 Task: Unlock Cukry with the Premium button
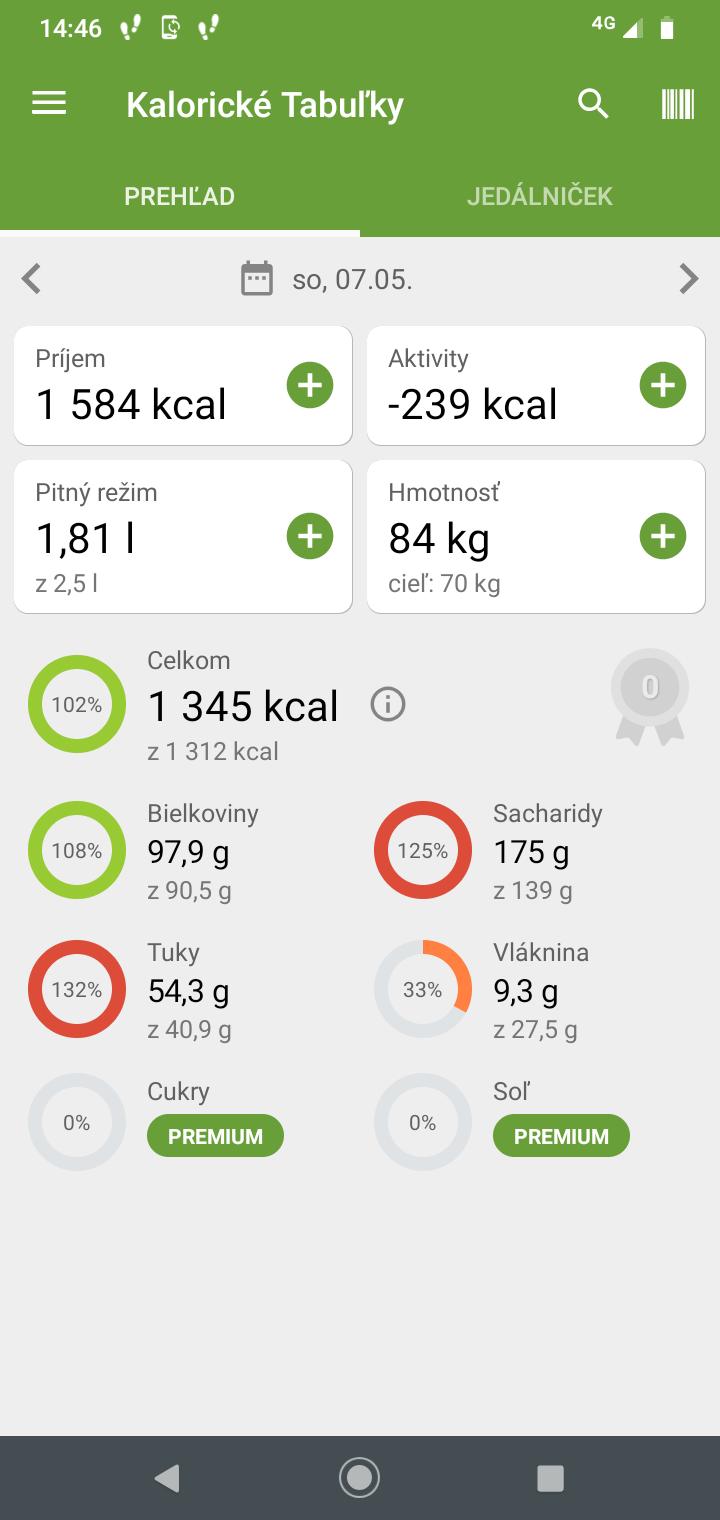click(215, 1136)
